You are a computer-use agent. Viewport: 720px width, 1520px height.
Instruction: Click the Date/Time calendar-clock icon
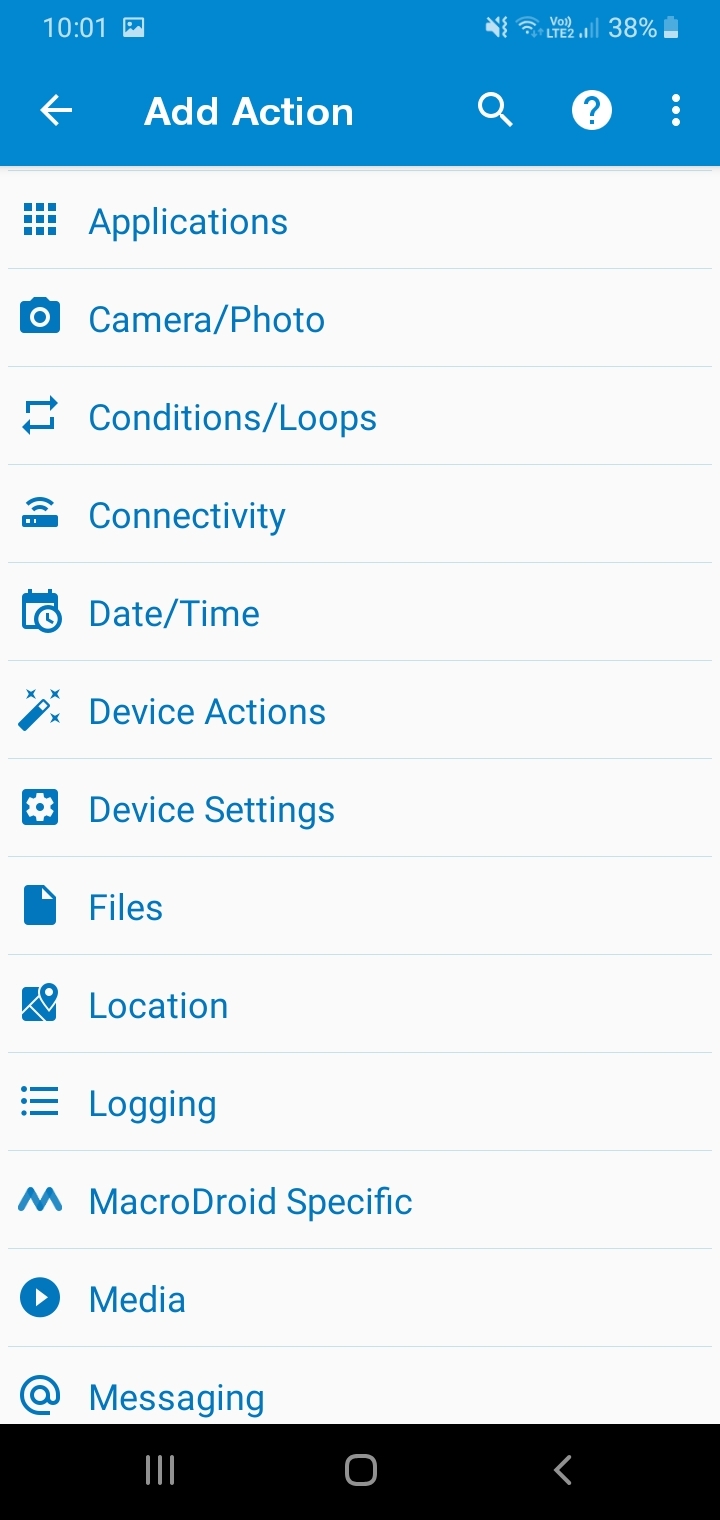coord(39,611)
